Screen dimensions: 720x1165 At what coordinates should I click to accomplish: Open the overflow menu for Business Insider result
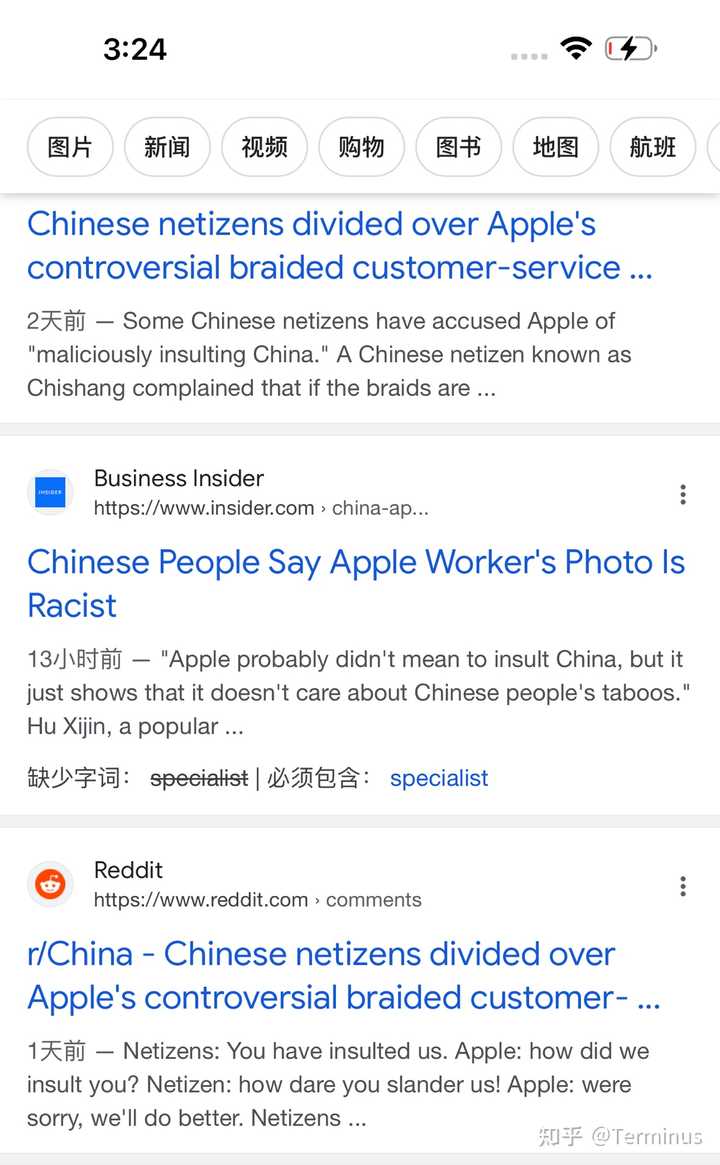(682, 494)
